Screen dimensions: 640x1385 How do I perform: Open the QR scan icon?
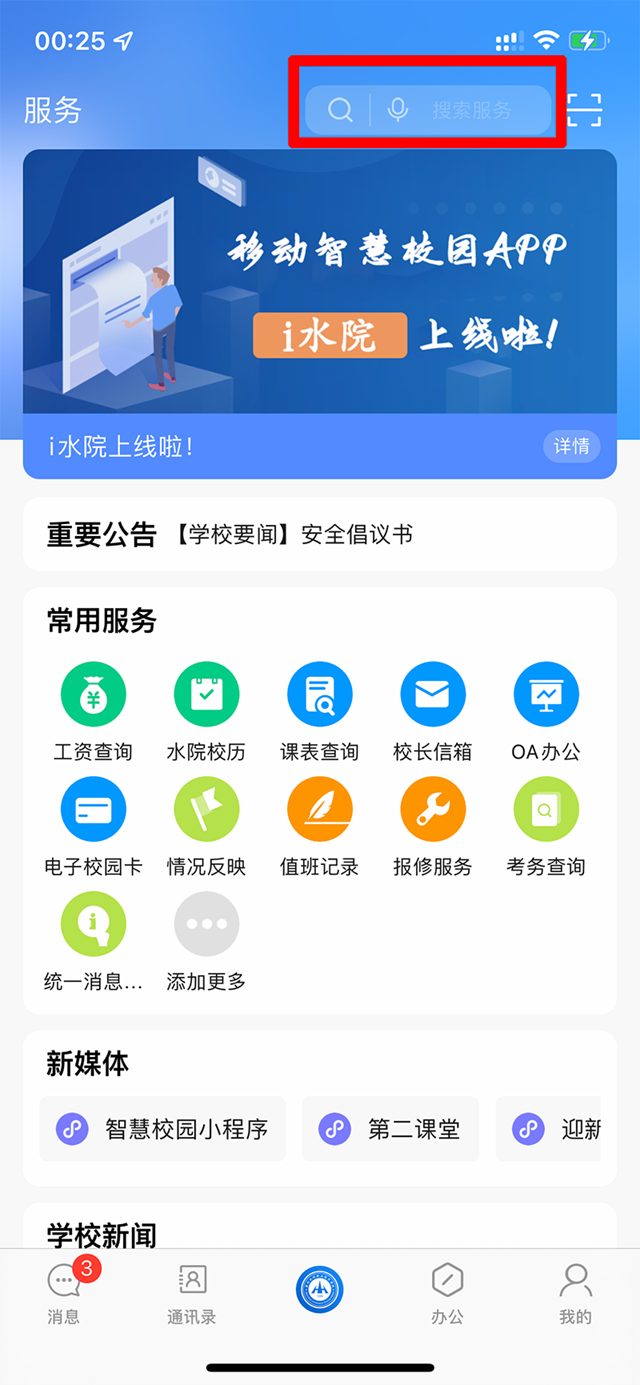(585, 110)
